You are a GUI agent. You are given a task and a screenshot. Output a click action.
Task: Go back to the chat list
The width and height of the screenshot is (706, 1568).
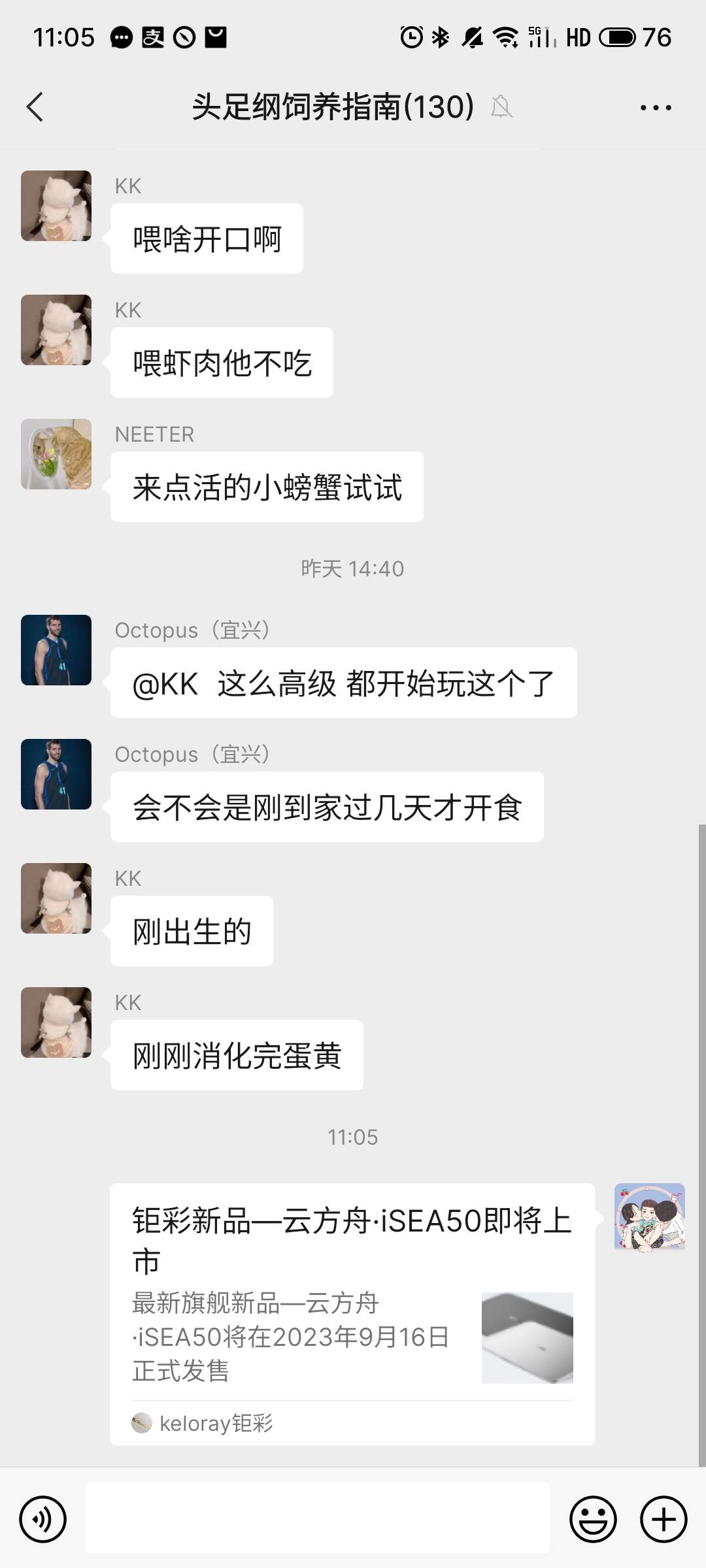(35, 107)
